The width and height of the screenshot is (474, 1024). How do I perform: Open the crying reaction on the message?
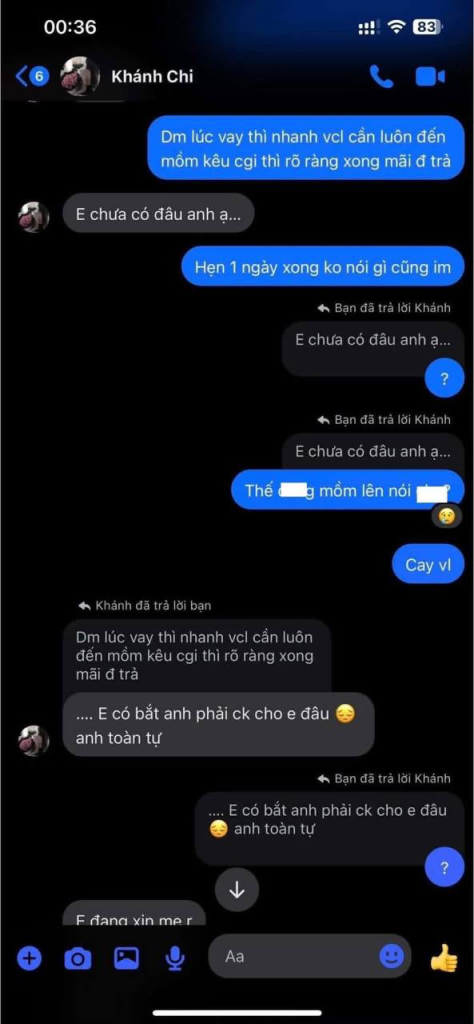pyautogui.click(x=447, y=517)
